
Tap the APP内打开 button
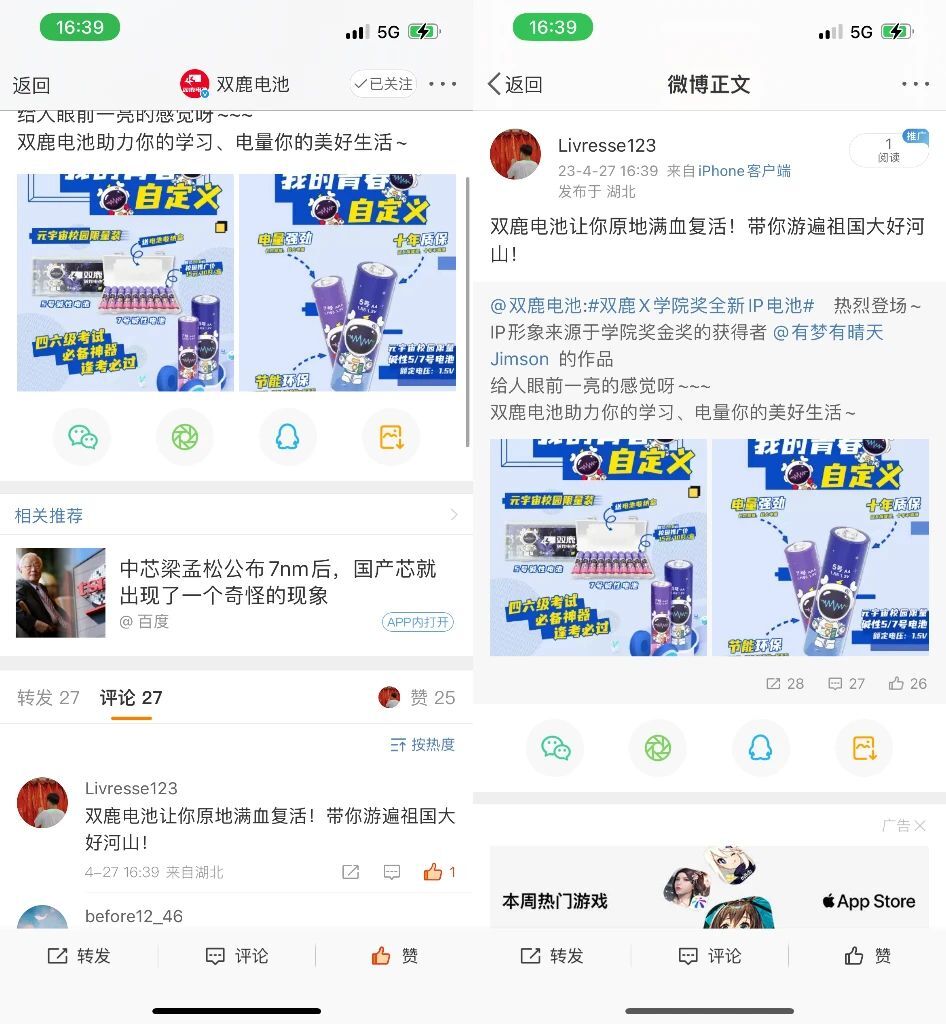[x=418, y=622]
